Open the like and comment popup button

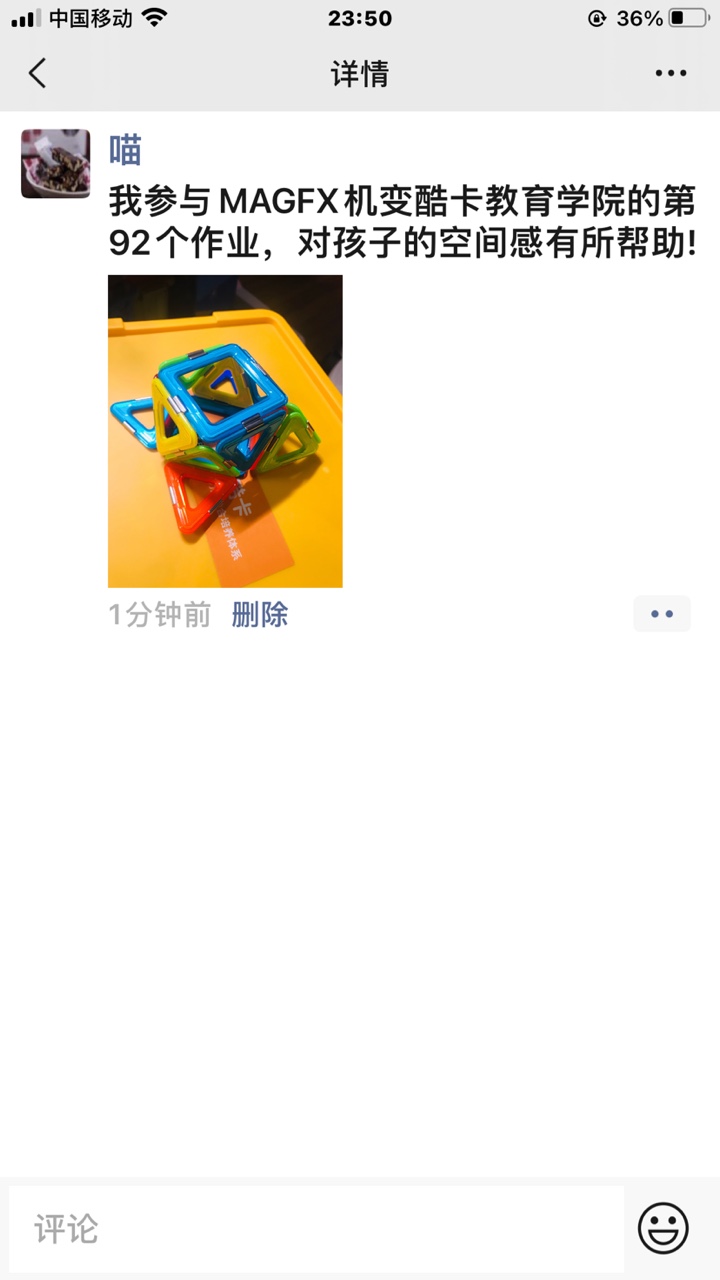pyautogui.click(x=662, y=614)
